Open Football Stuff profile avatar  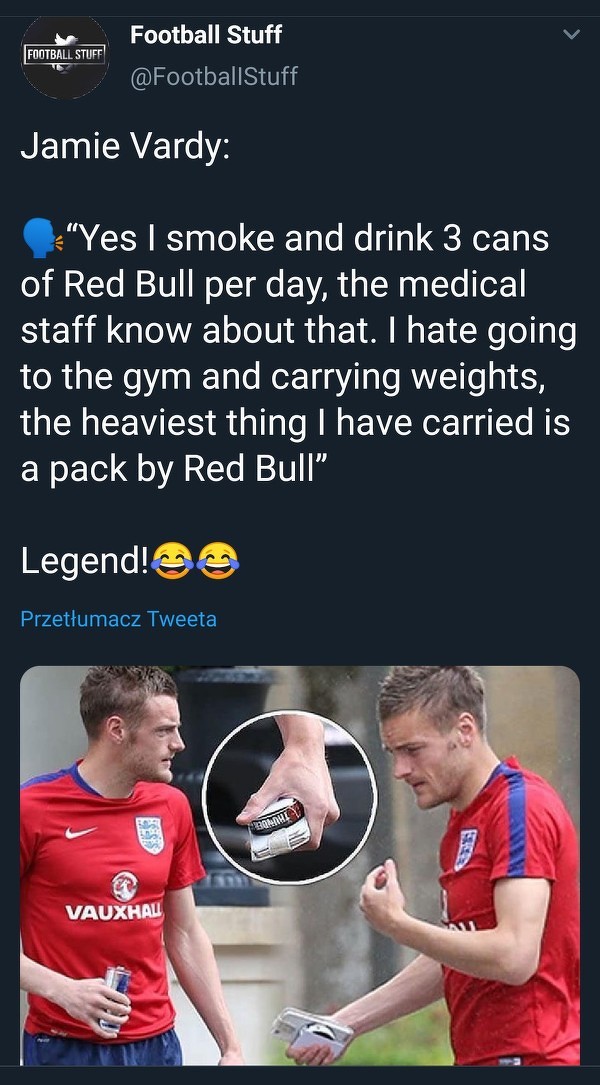pyautogui.click(x=64, y=56)
